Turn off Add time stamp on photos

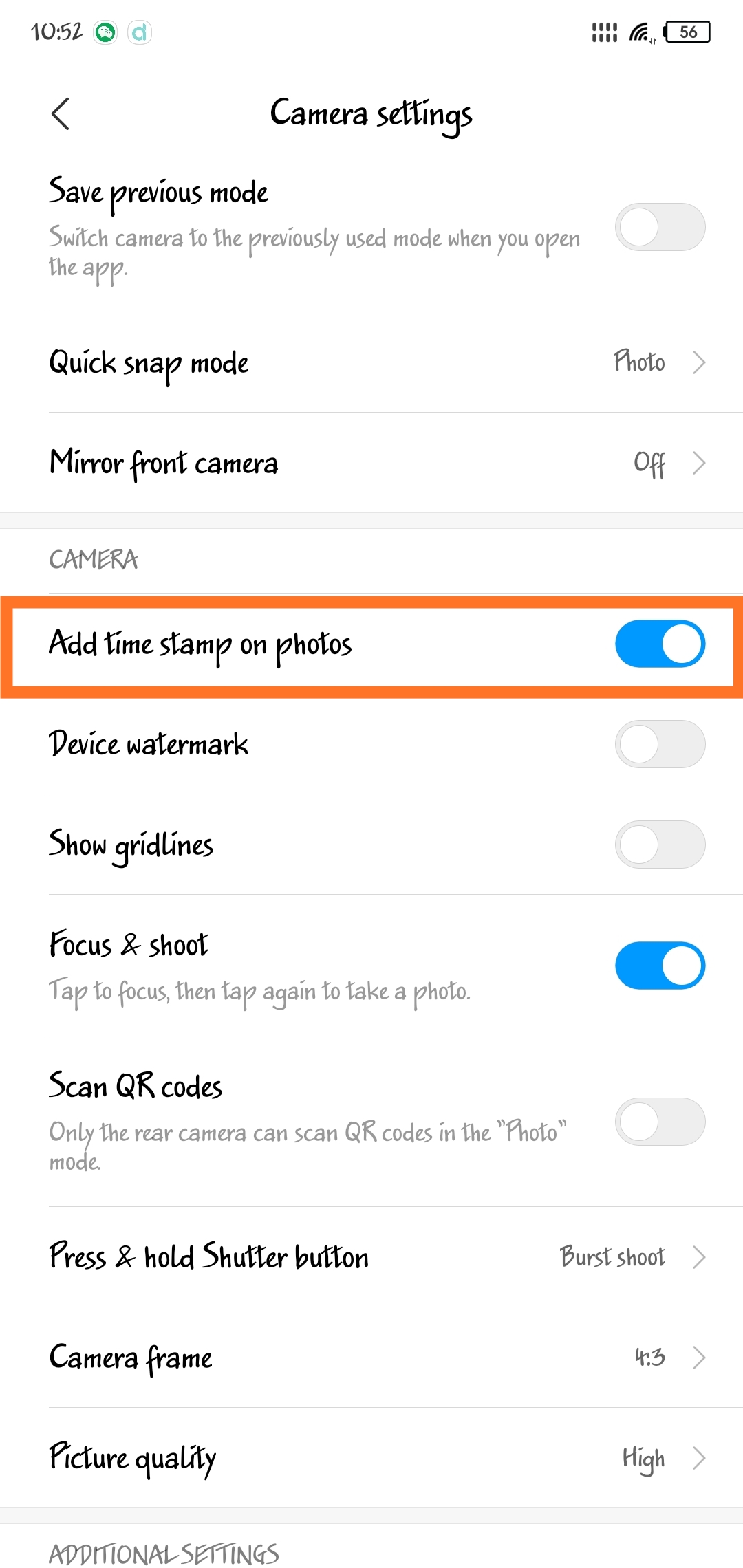pyautogui.click(x=660, y=644)
